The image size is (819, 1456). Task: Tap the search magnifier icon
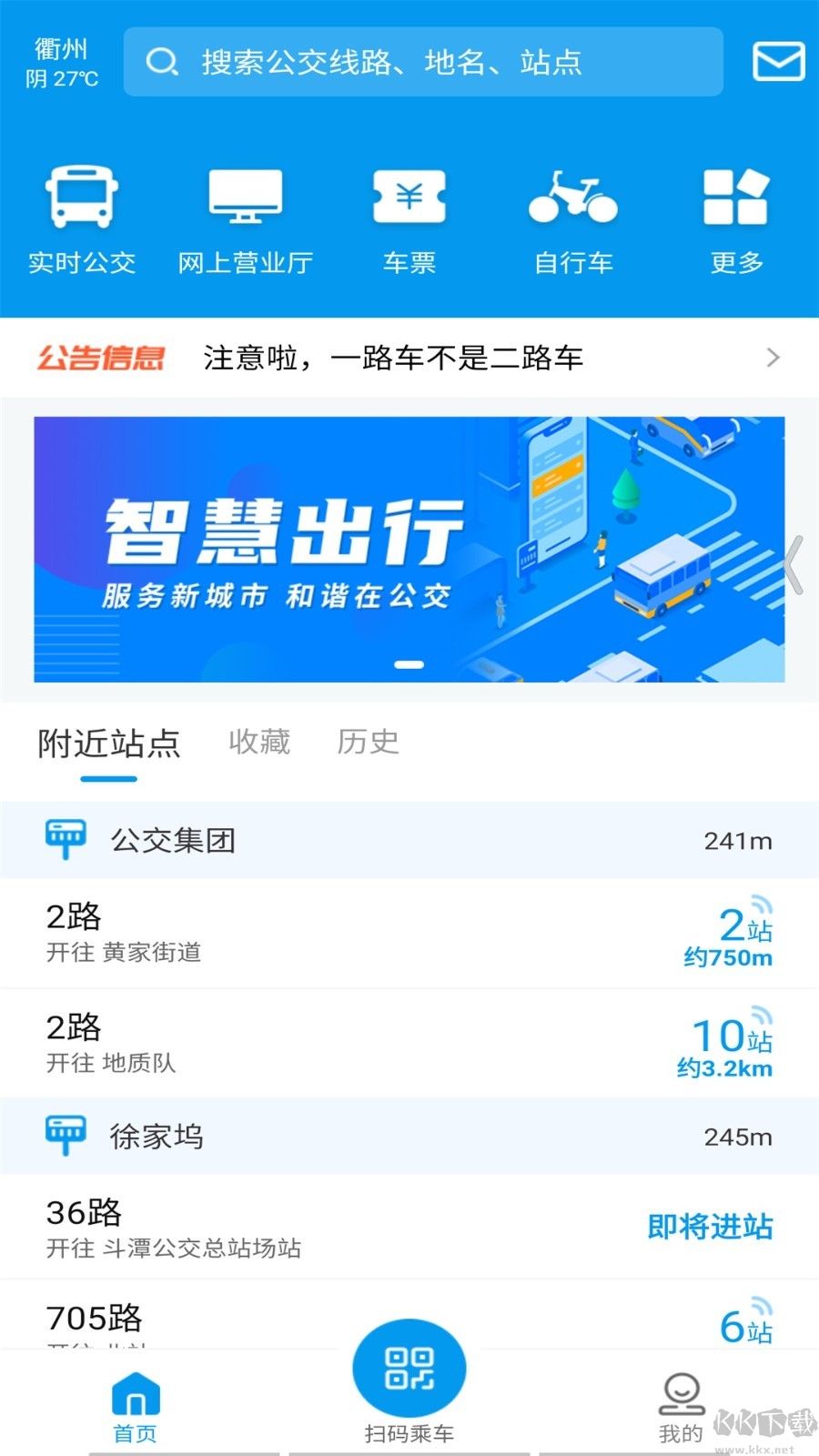click(162, 61)
